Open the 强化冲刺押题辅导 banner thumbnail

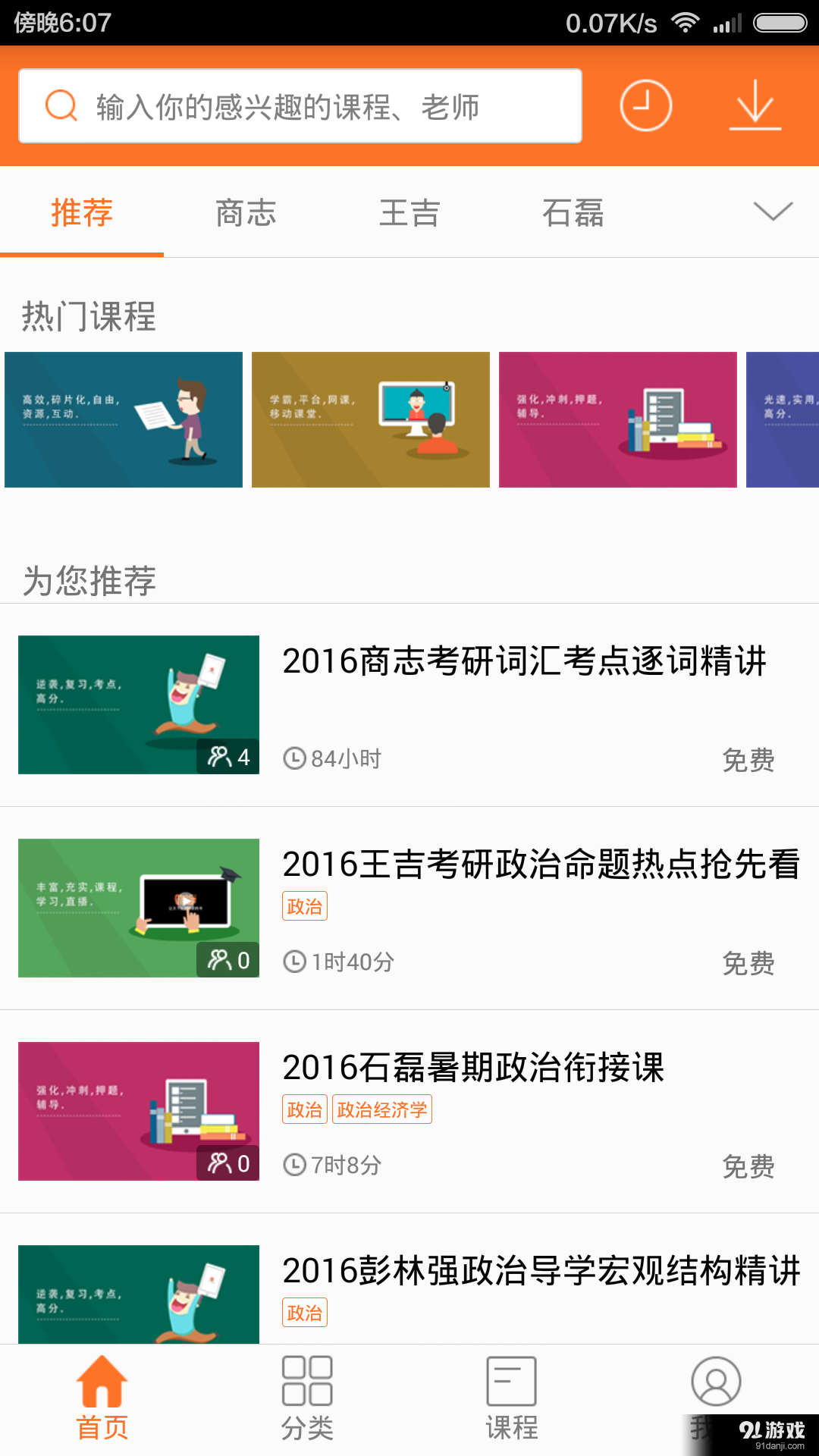click(617, 419)
